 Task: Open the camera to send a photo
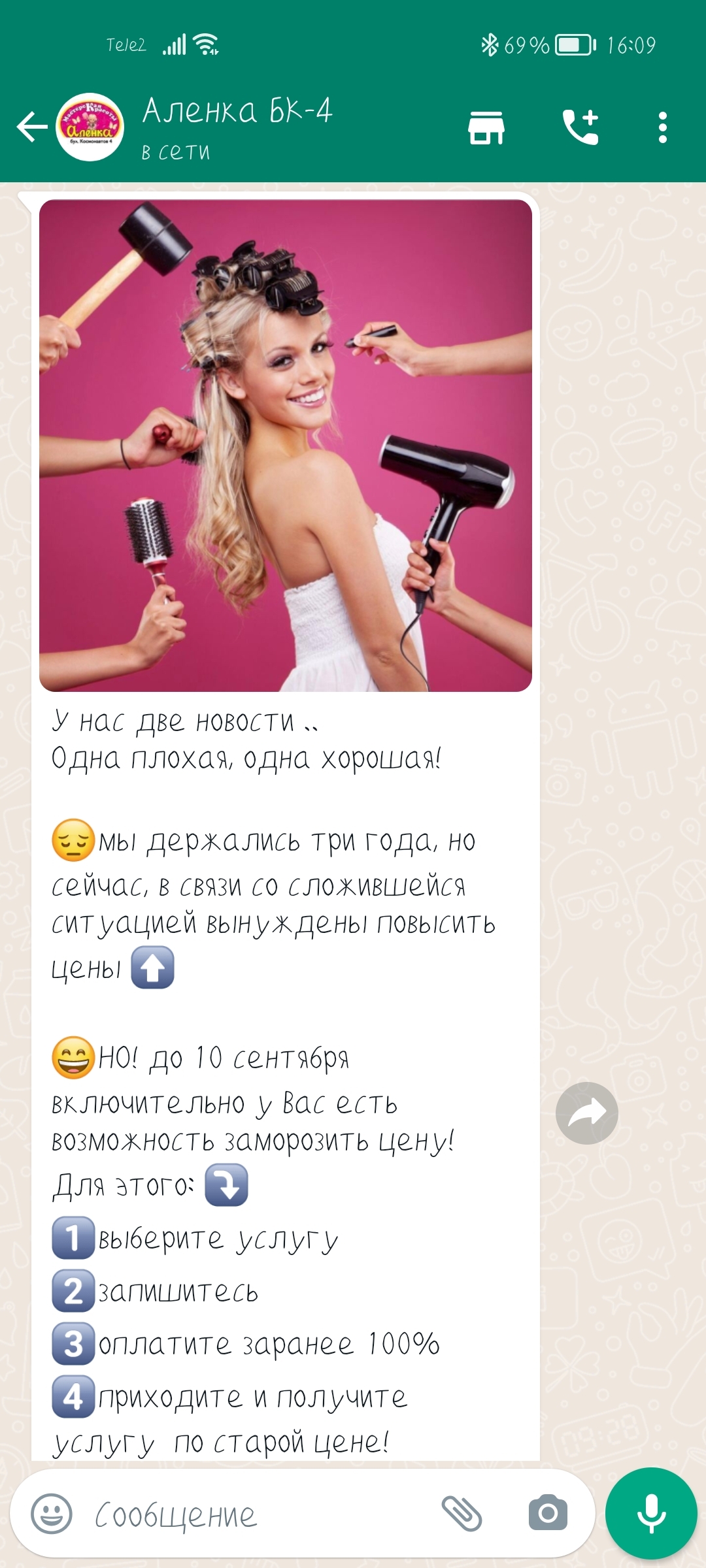coord(548,1514)
